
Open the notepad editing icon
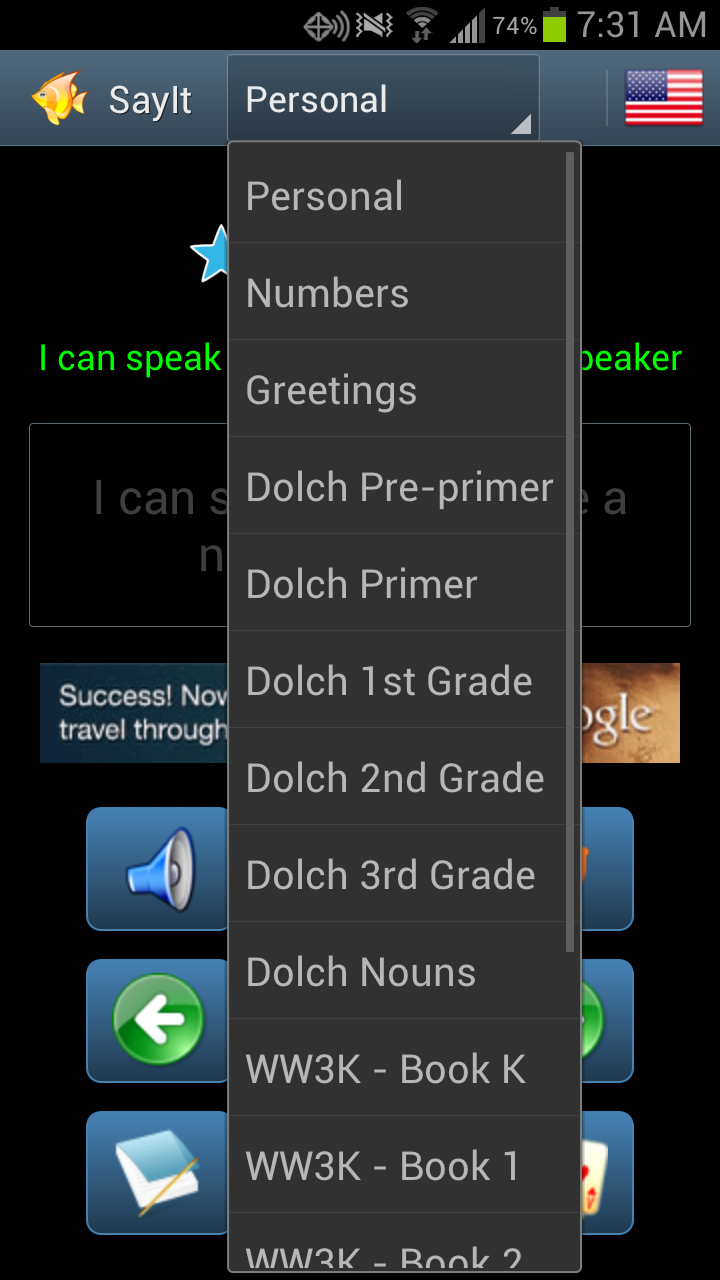157,1170
